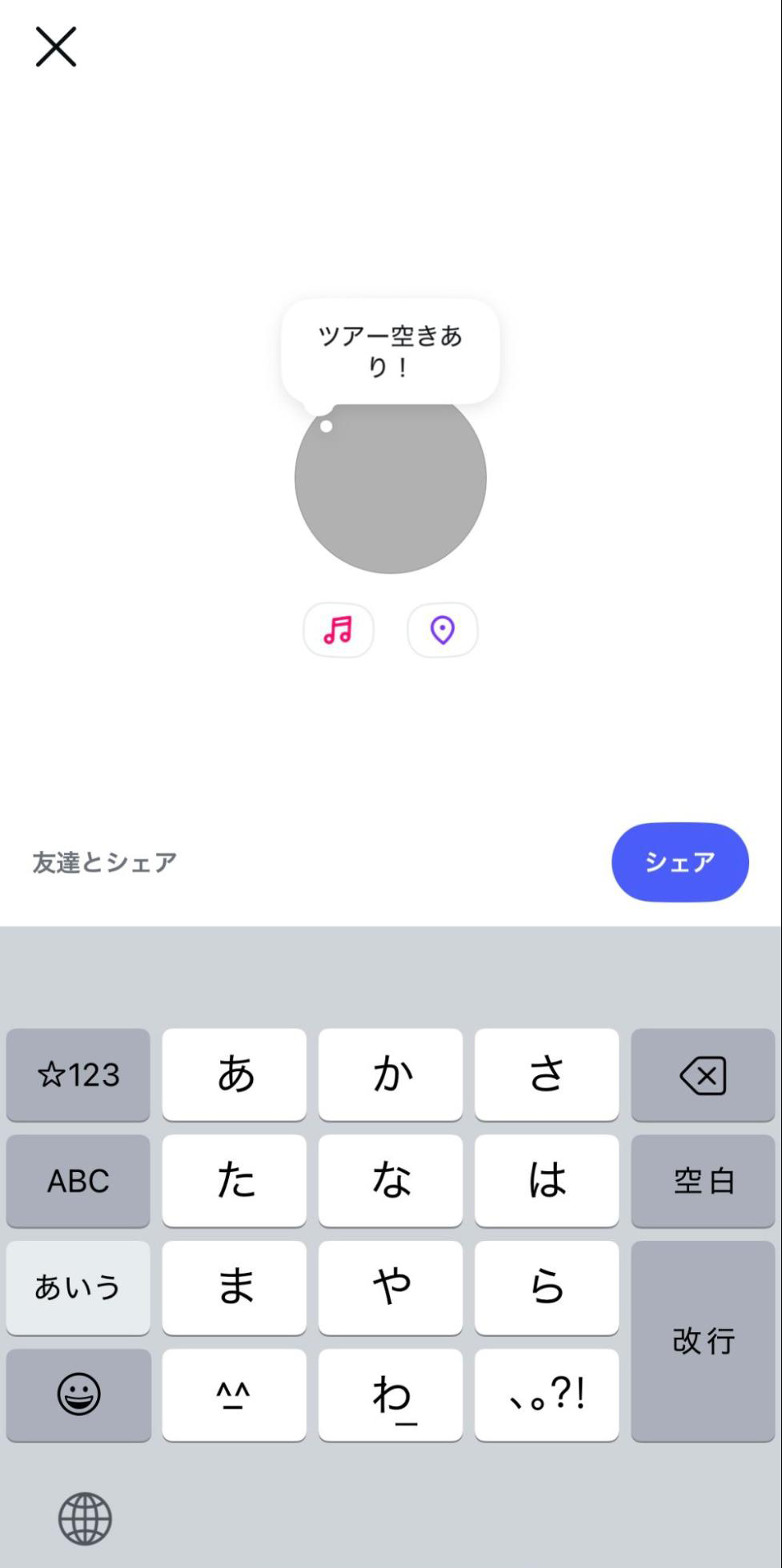
Task: Open the emoji keyboard
Action: tap(78, 1395)
